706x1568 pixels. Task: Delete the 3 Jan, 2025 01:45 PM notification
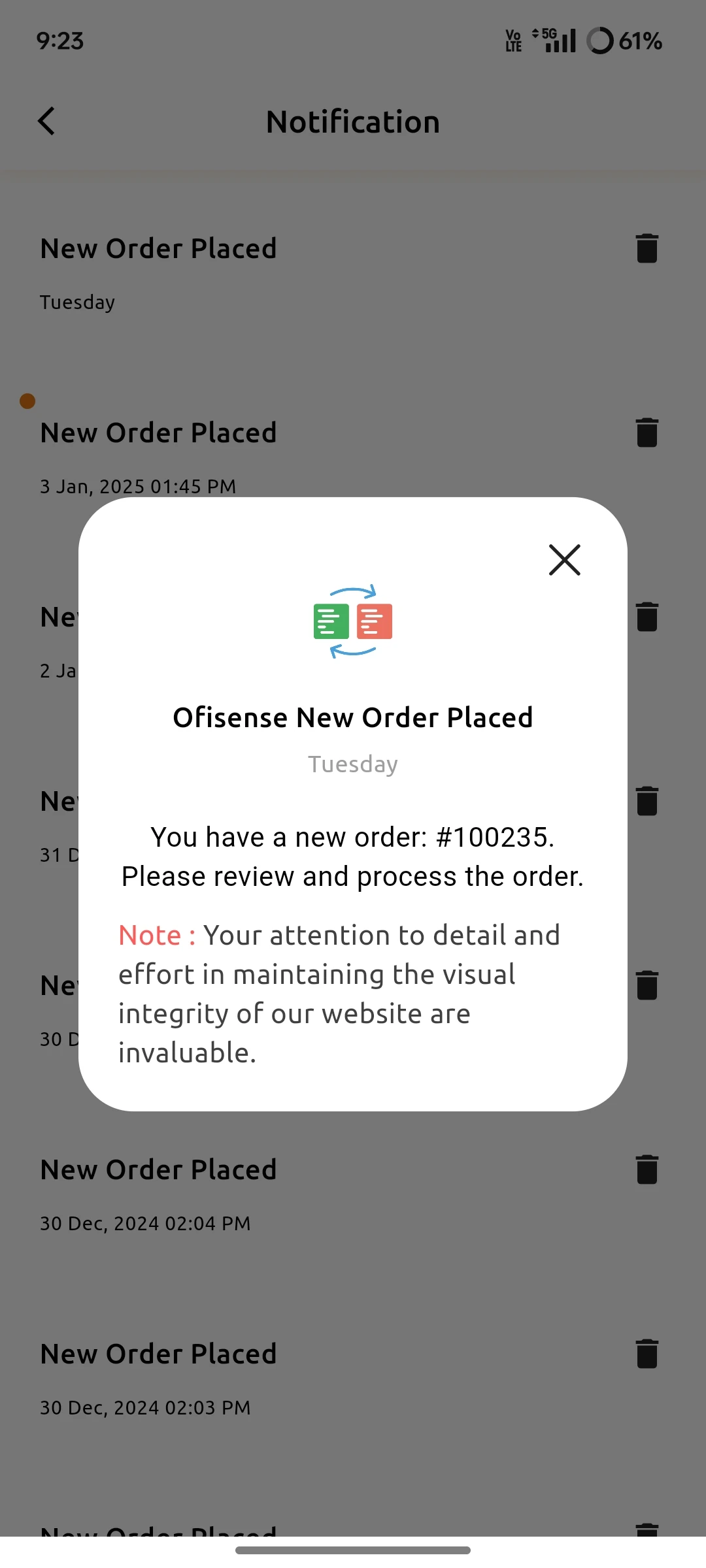647,433
